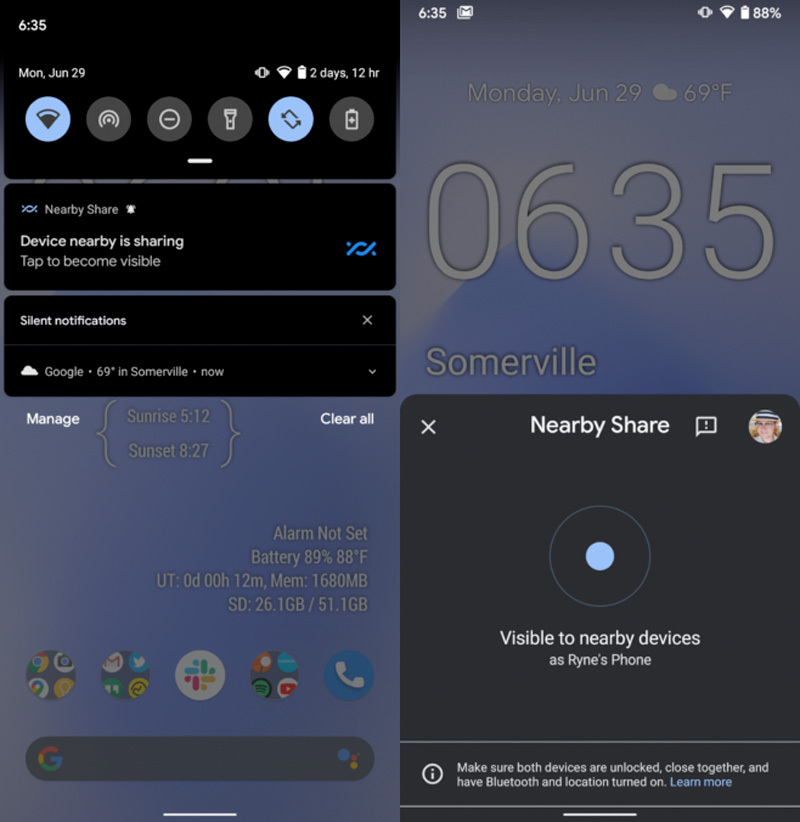The width and height of the screenshot is (800, 822).
Task: Dismiss the Silent notifications section
Action: click(367, 320)
